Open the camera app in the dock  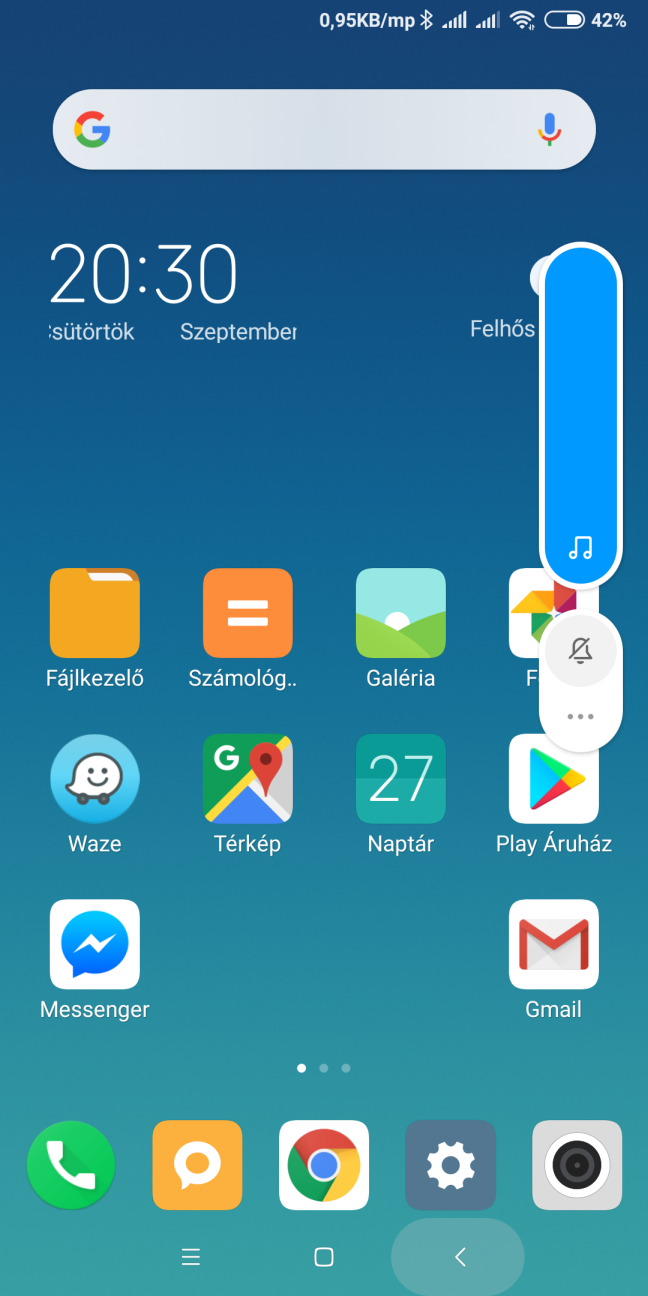point(577,1165)
